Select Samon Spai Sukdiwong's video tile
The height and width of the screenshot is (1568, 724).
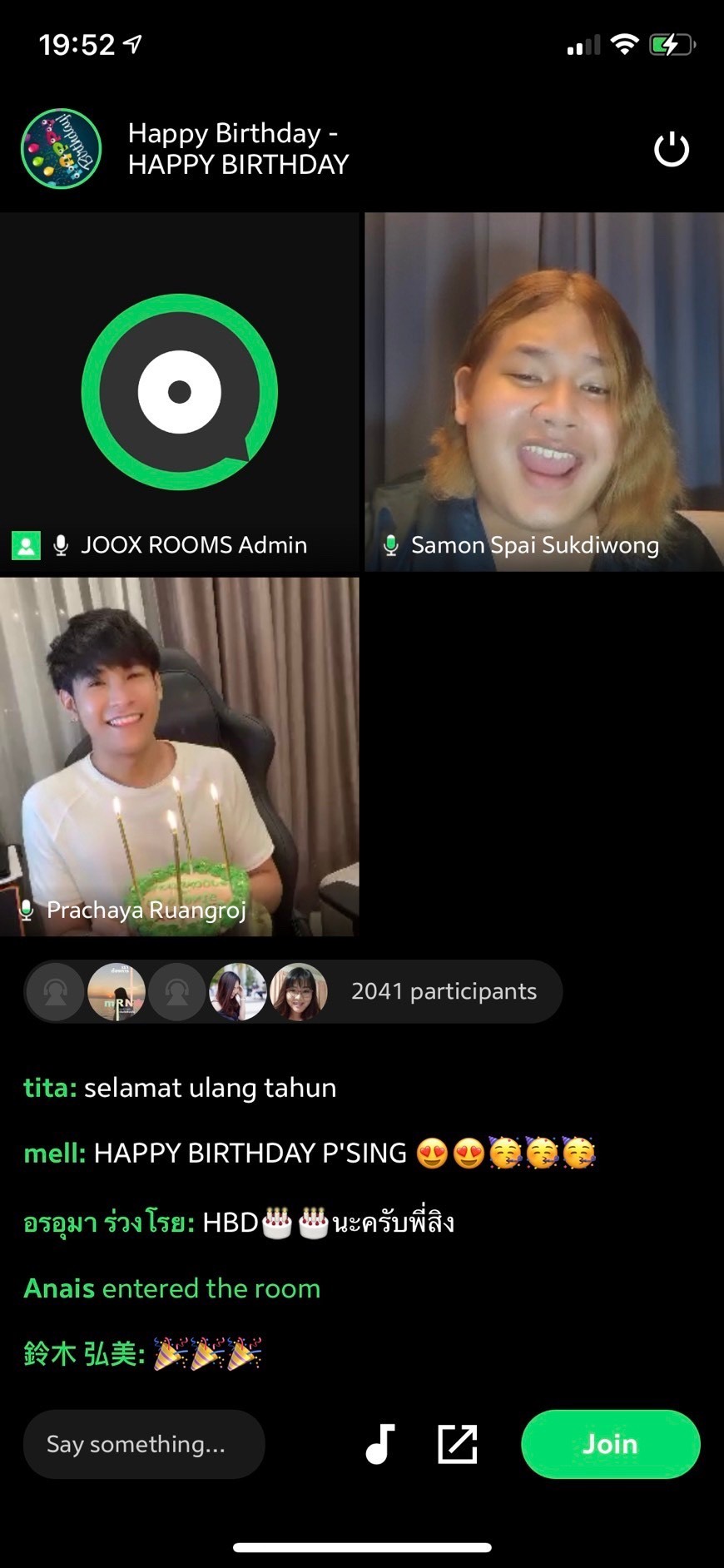click(x=544, y=392)
